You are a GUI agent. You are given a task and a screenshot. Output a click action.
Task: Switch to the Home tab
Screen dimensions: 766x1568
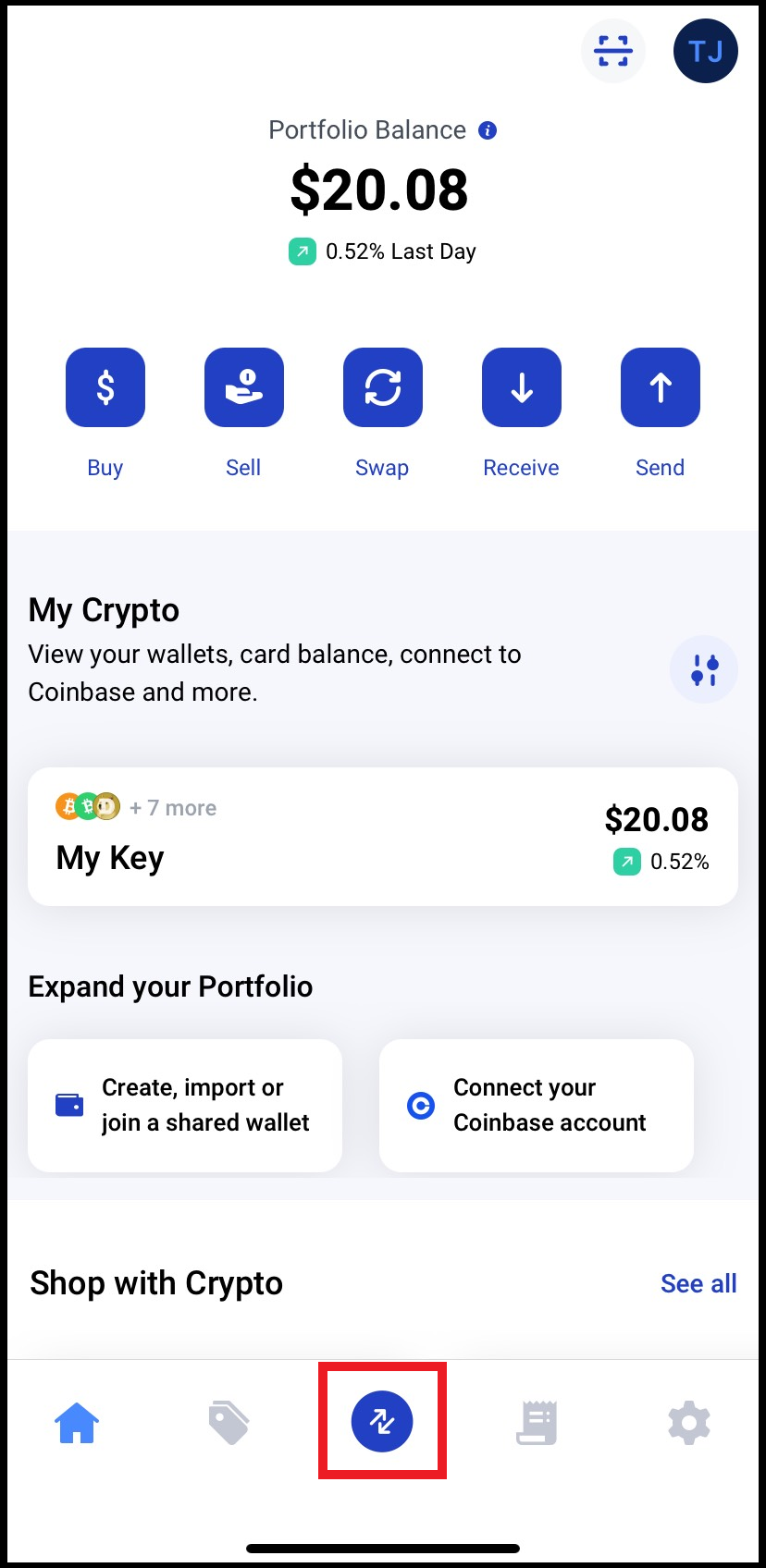tap(77, 1422)
